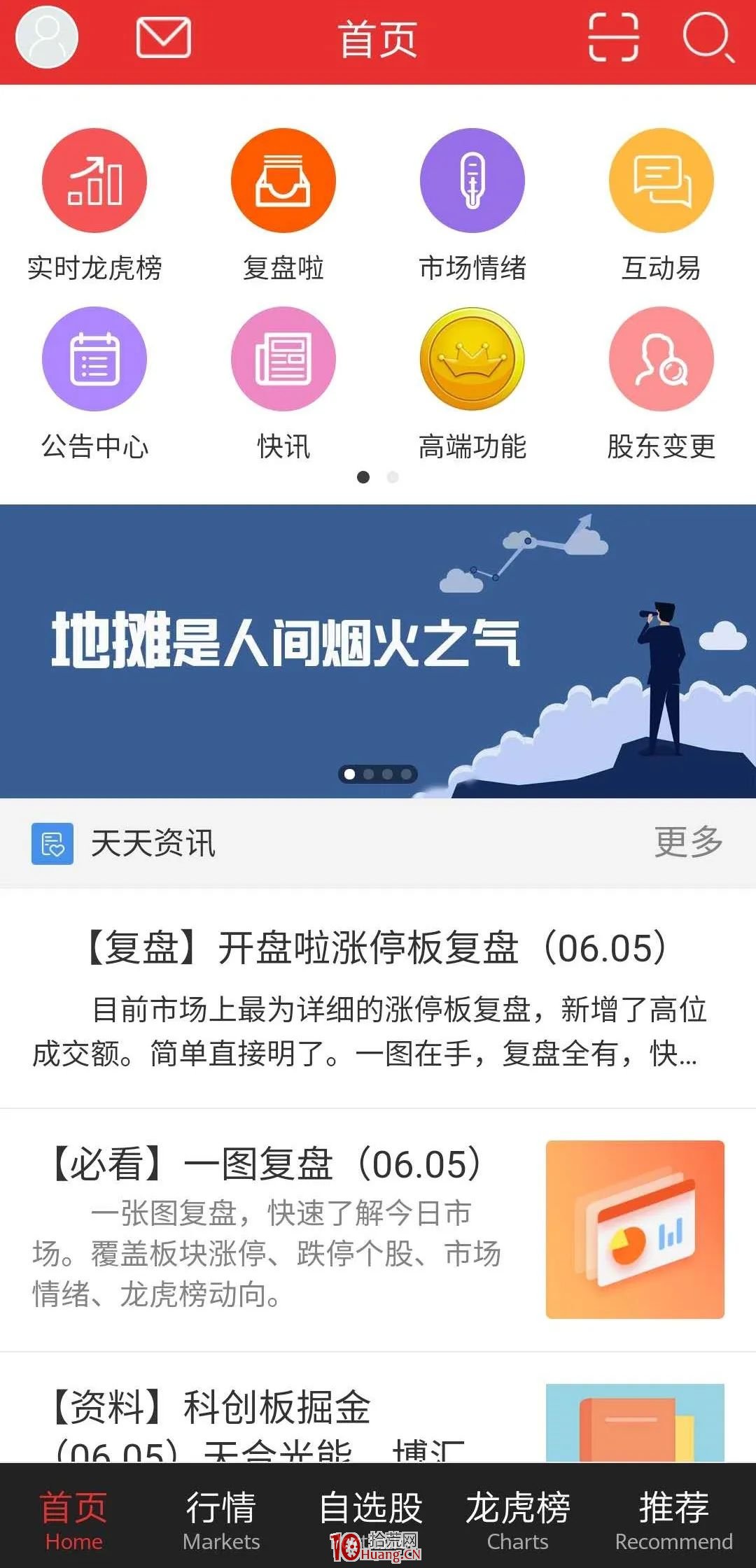Screen dimensions: 756x1568
Task: Tap the search magnifier icon
Action: click(708, 37)
